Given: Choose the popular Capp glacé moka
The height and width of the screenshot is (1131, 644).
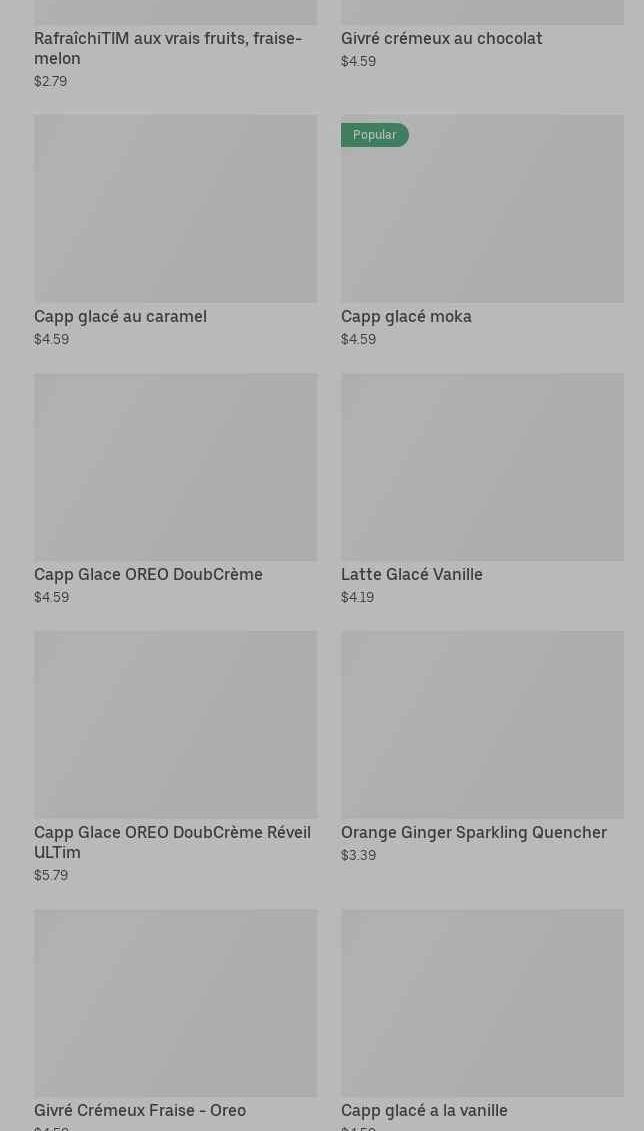Looking at the screenshot, I should 482,210.
